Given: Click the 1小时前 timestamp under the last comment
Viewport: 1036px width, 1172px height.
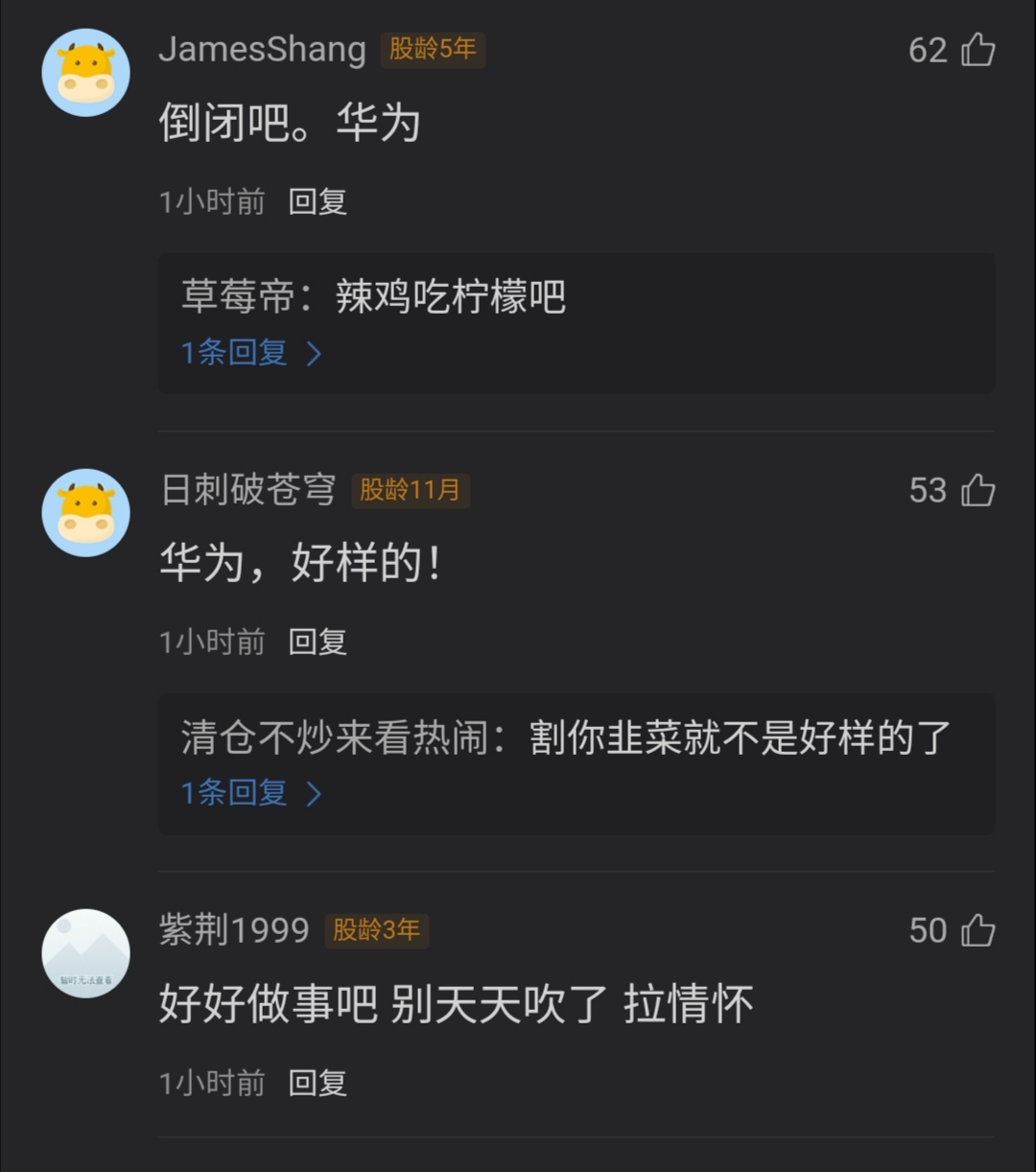Looking at the screenshot, I should (x=212, y=1083).
